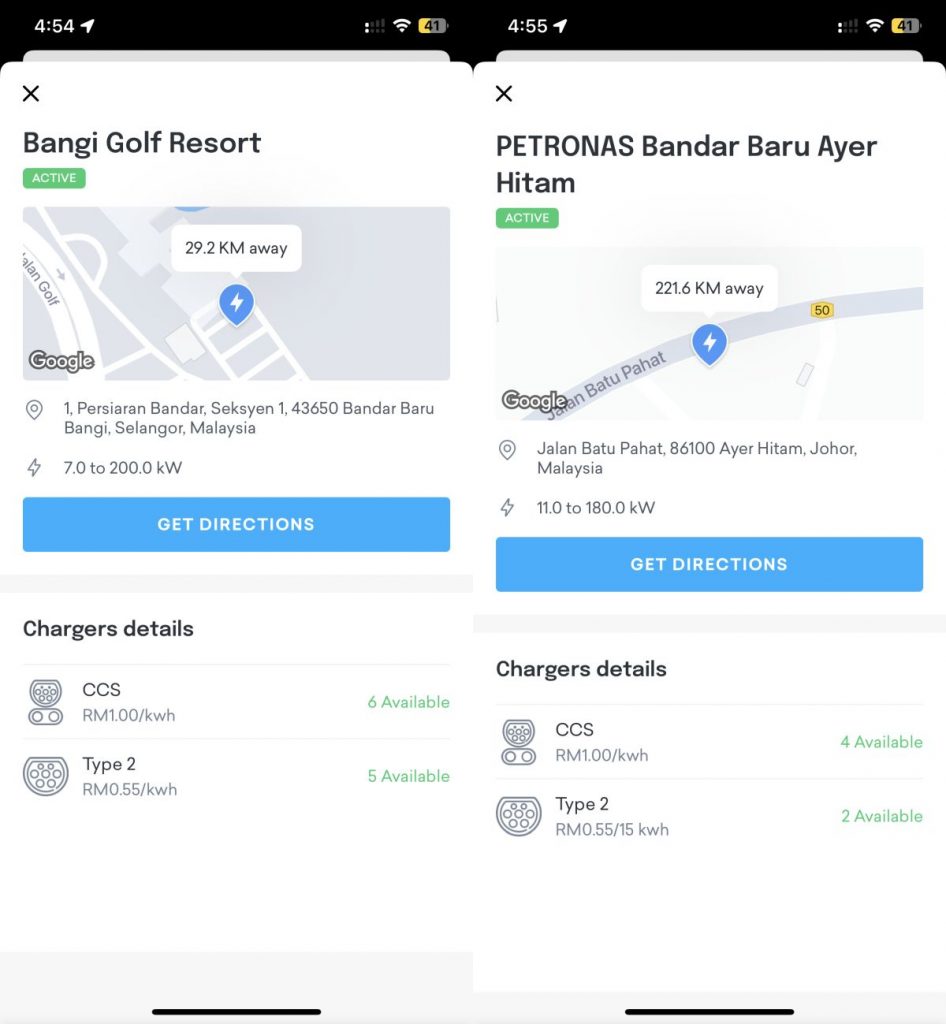Select the Type 2 charger with 2 available
Viewport: 946px width, 1024px height.
click(x=709, y=816)
